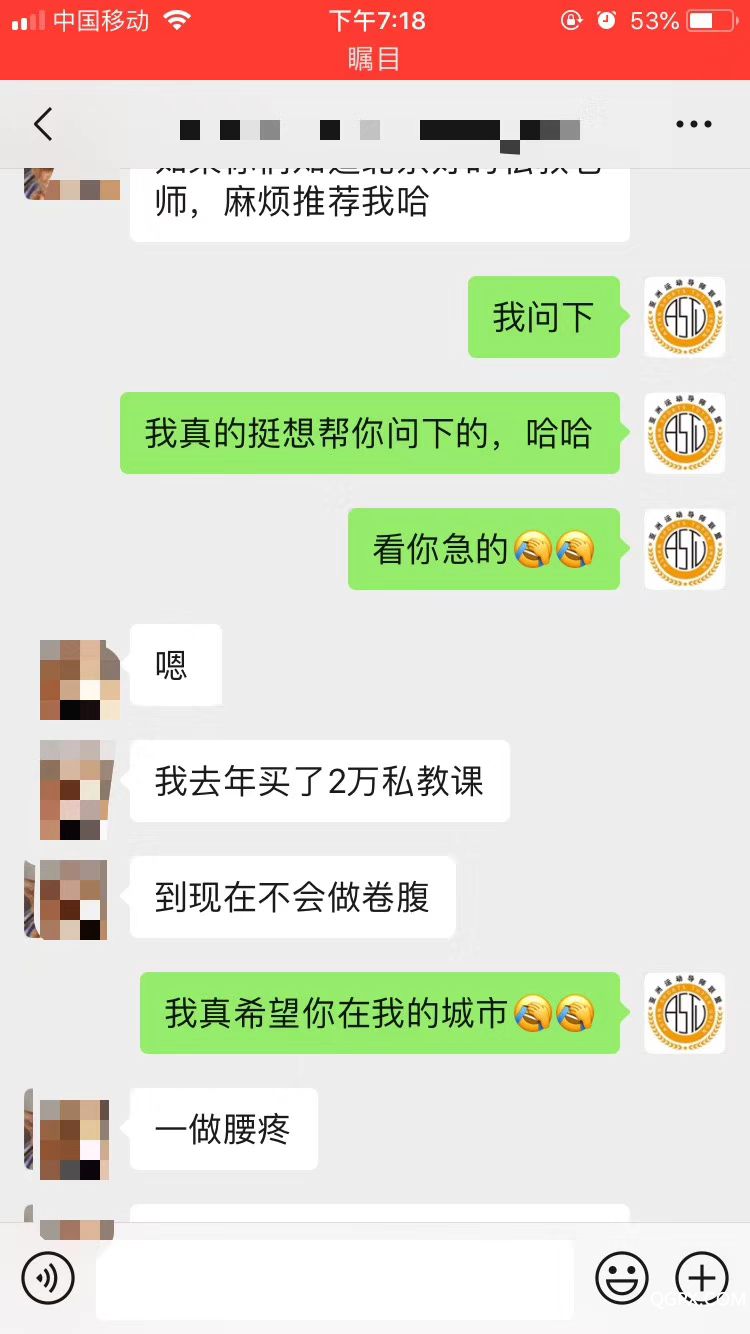Go back to the chat list
This screenshot has width=750, height=1334.
(42, 125)
